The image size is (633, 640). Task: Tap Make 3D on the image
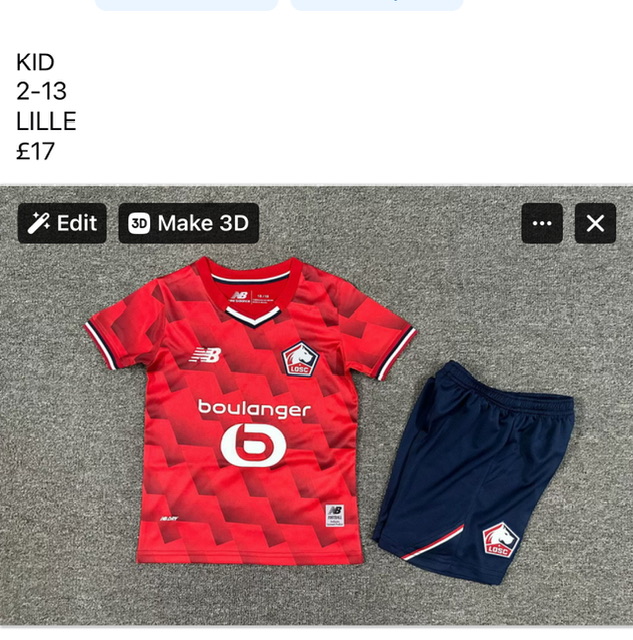(x=189, y=223)
